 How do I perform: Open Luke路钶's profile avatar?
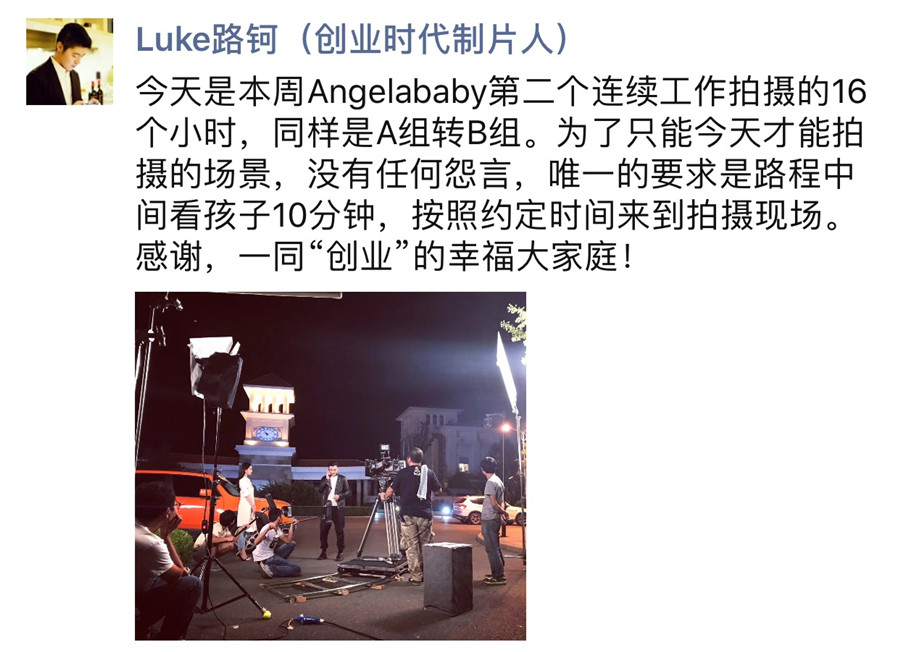point(69,62)
